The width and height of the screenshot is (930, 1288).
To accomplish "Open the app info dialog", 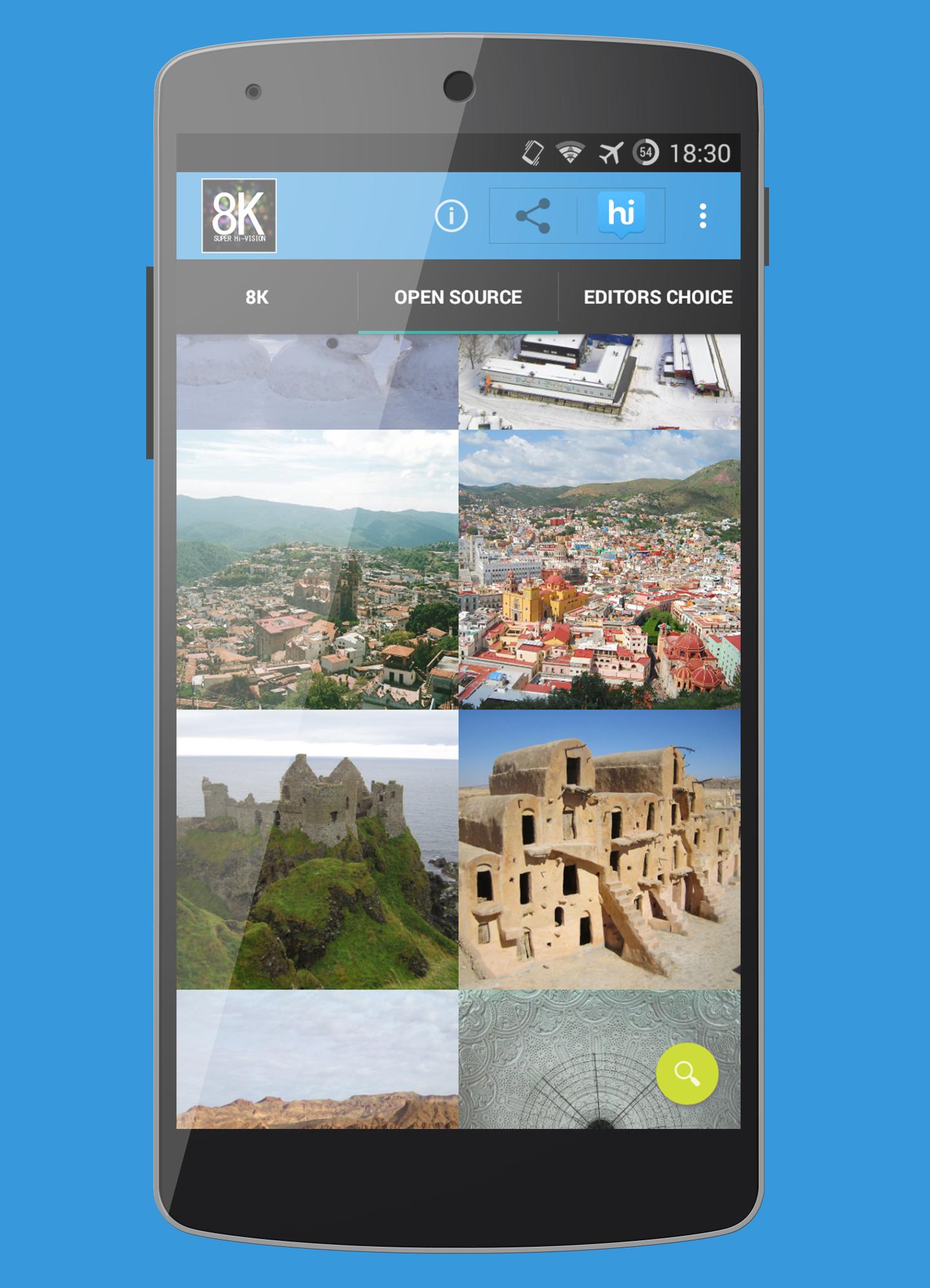I will [x=451, y=217].
